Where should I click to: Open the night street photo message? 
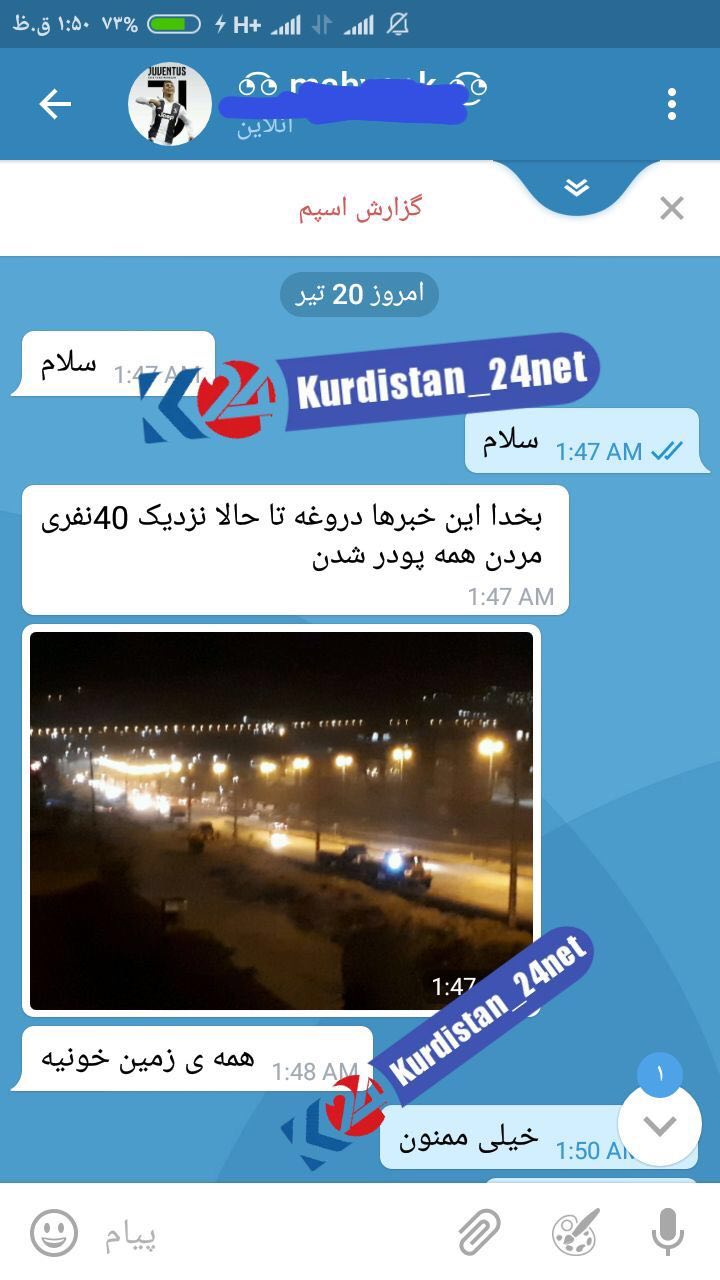click(x=282, y=820)
